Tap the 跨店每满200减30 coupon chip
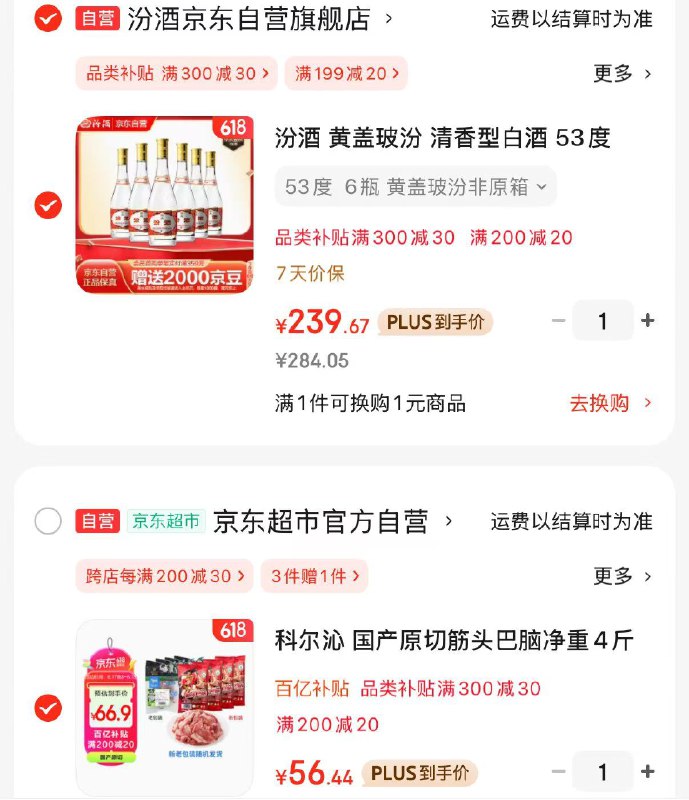Image resolution: width=689 pixels, height=800 pixels. pyautogui.click(x=164, y=576)
